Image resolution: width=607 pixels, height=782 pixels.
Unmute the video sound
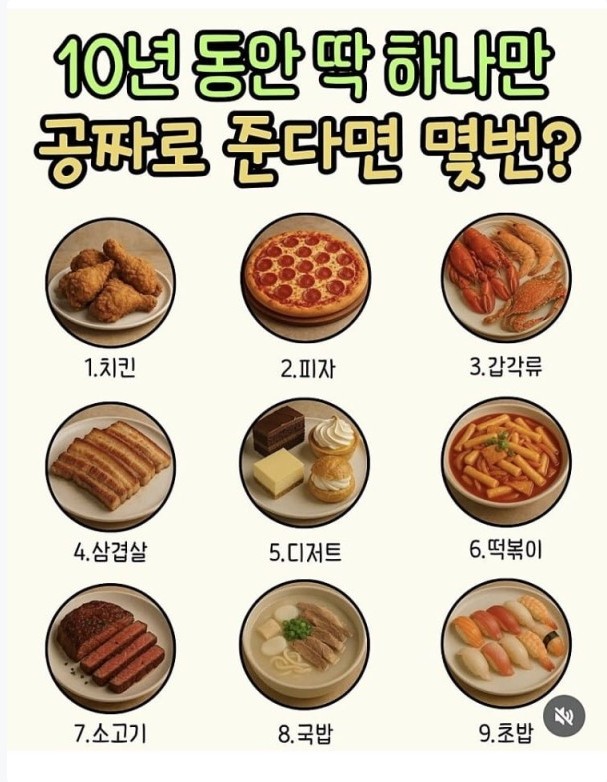click(565, 715)
